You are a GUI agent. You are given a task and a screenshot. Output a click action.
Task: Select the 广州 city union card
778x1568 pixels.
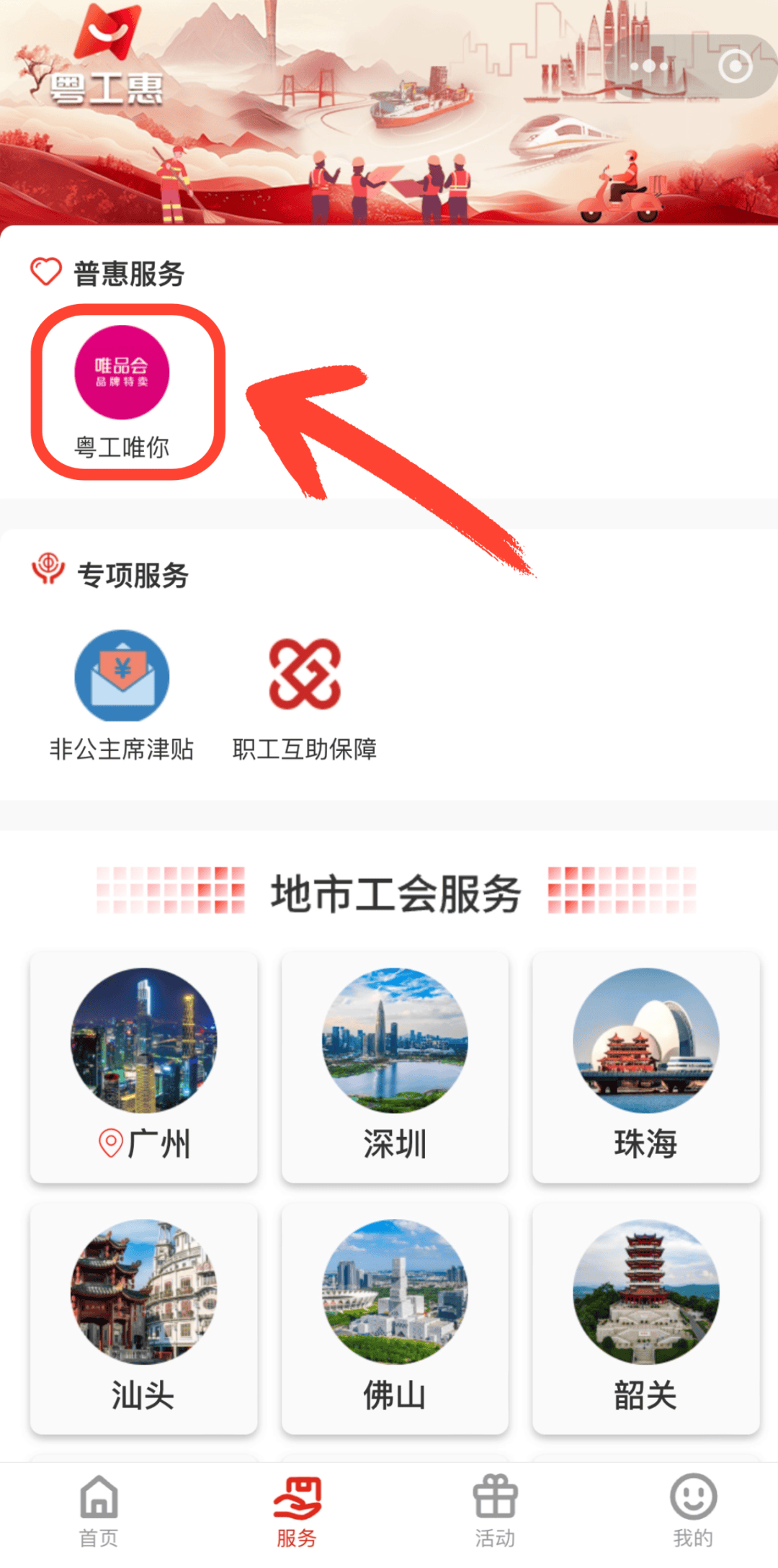coord(143,1066)
